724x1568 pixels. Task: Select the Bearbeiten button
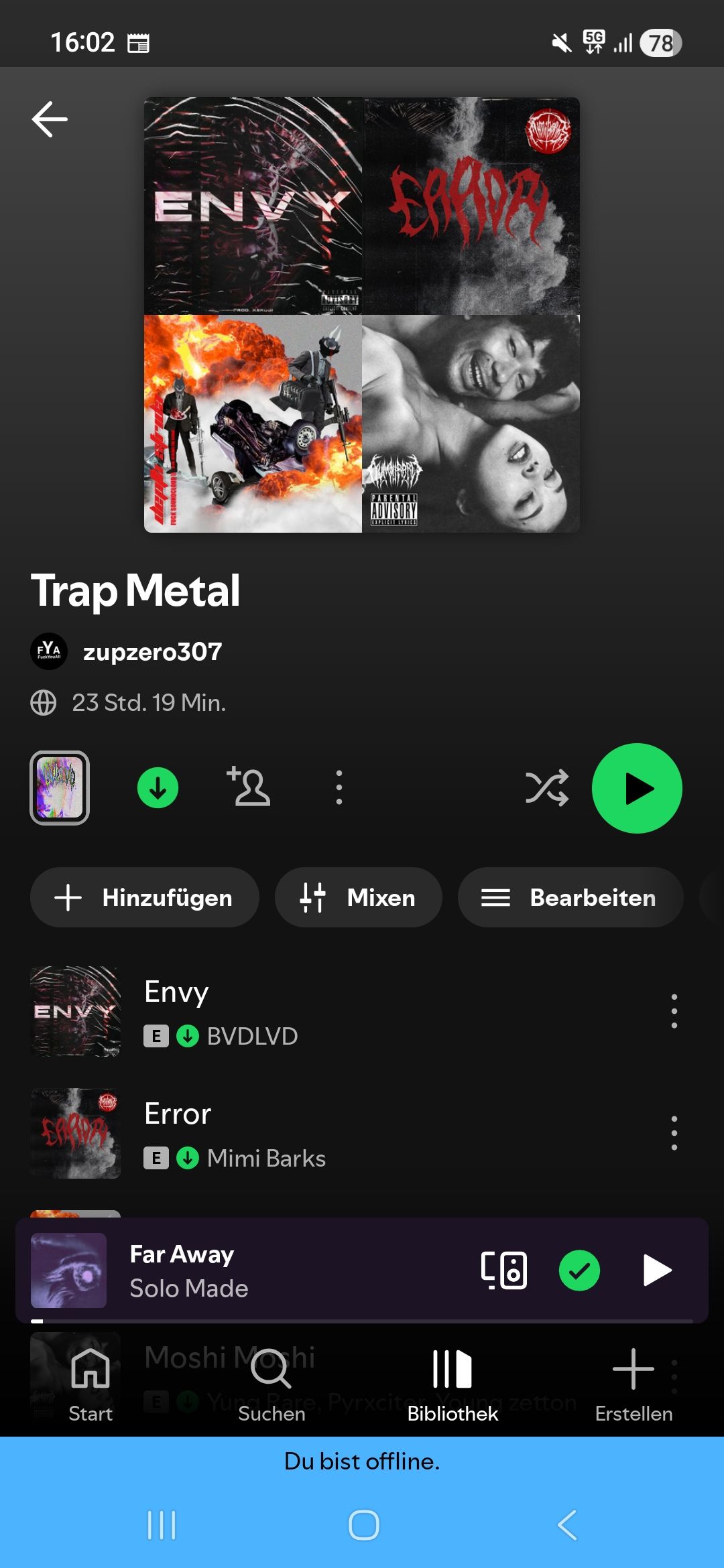pyautogui.click(x=570, y=897)
